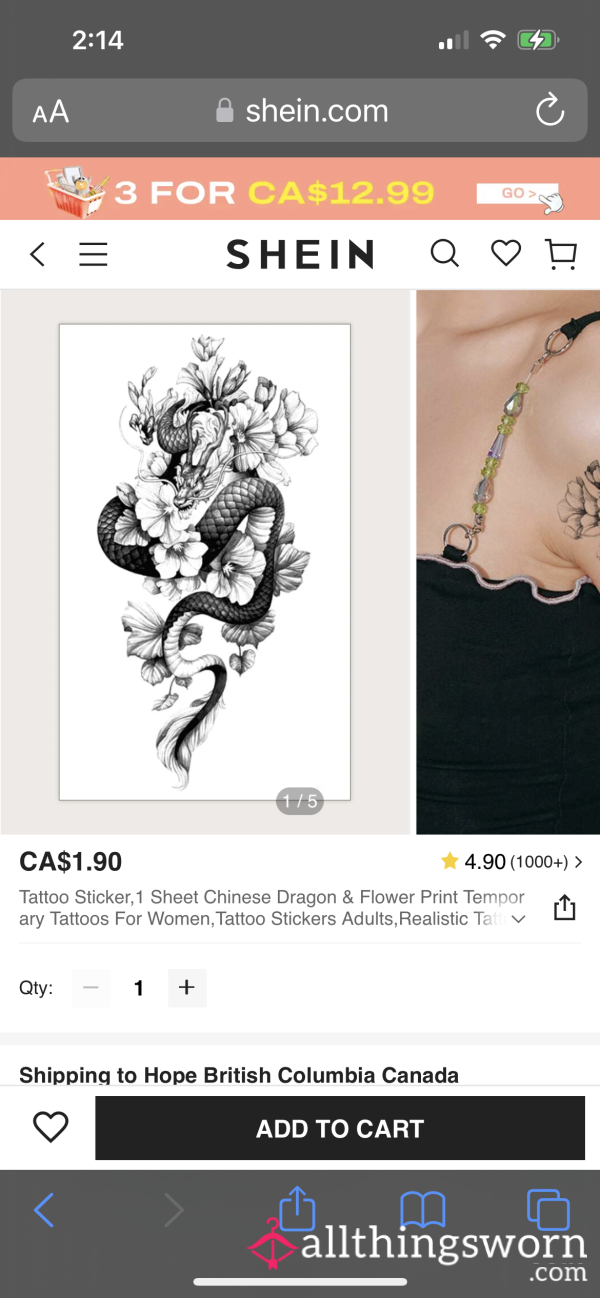Open Safari tabs overview
Image resolution: width=600 pixels, height=1298 pixels.
pos(548,1210)
